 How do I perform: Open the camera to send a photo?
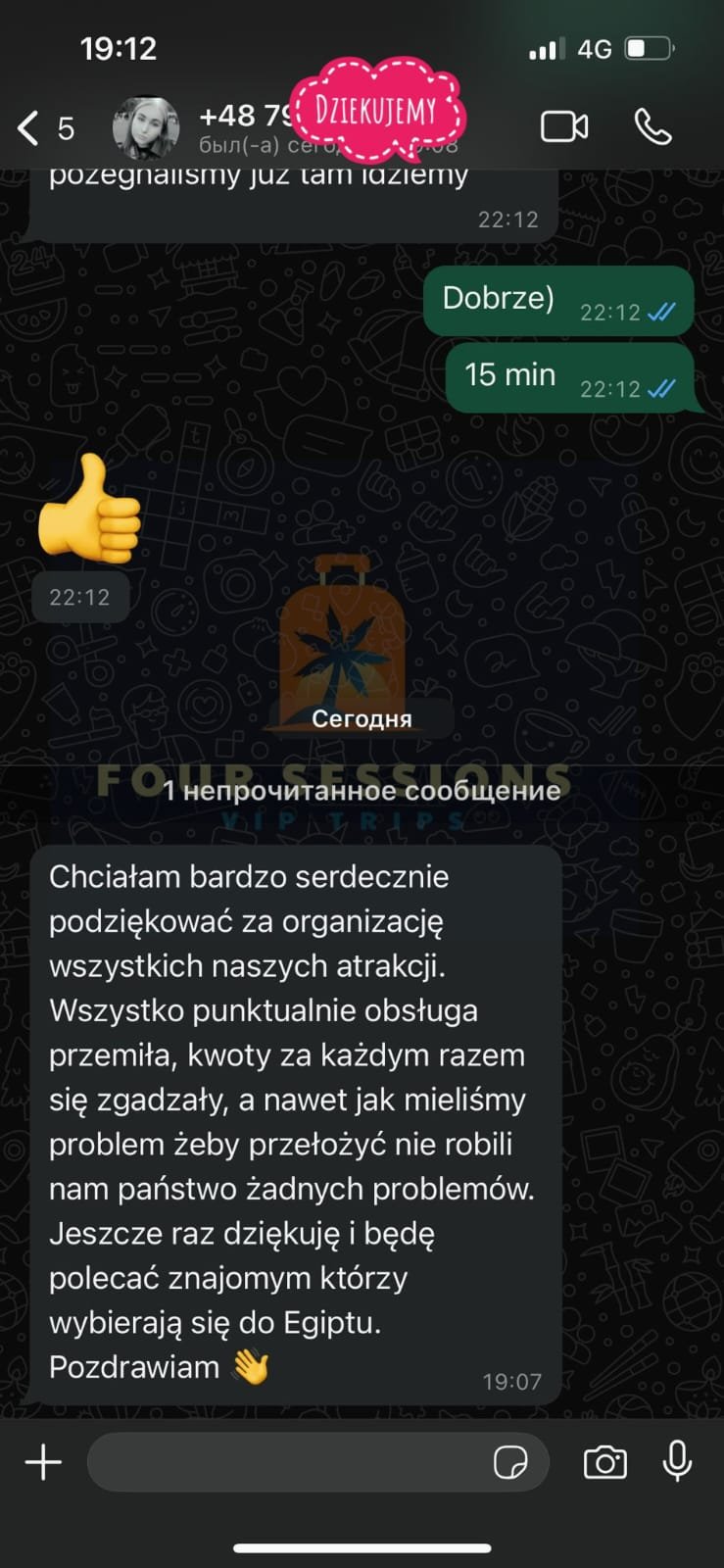click(605, 1462)
